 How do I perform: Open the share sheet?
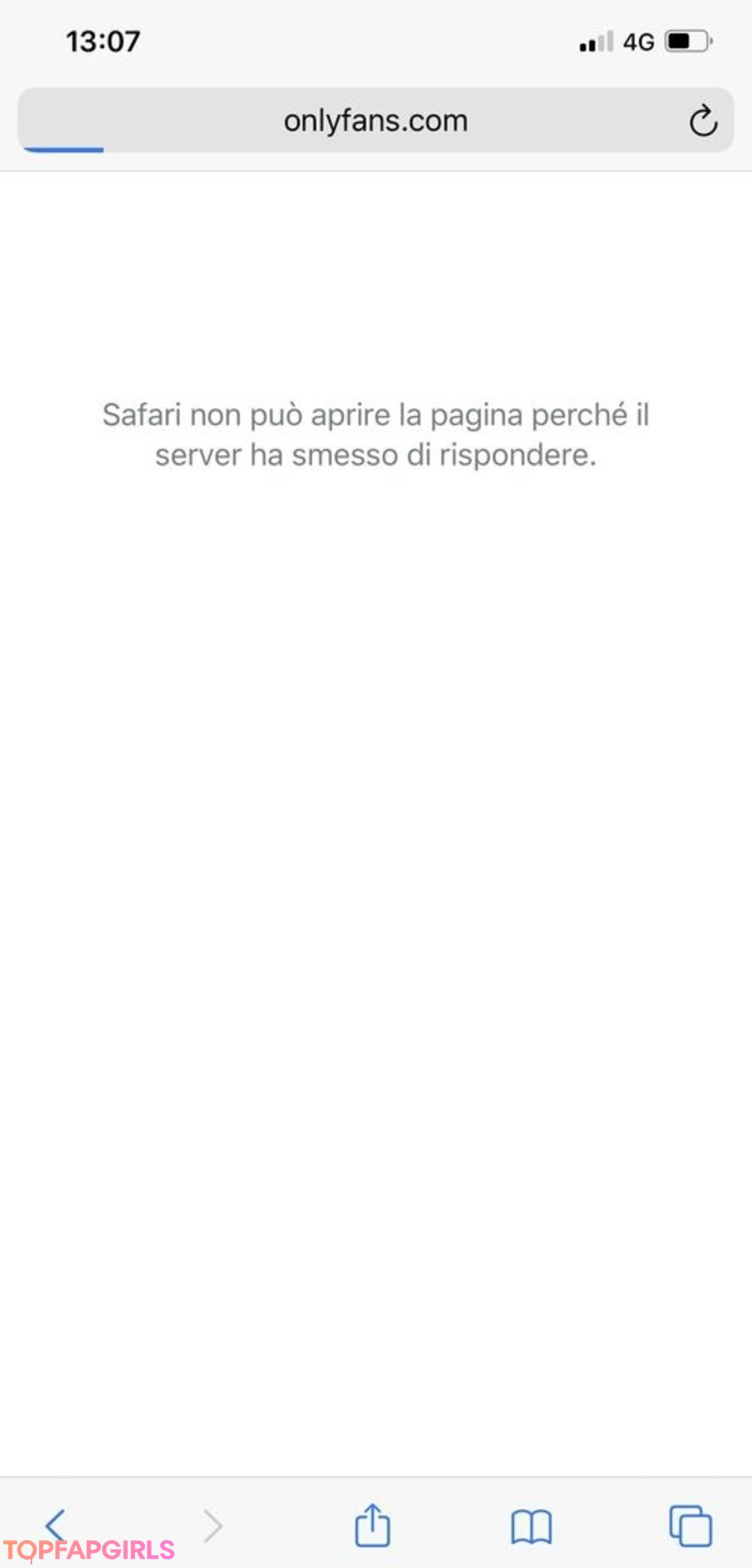373,1526
